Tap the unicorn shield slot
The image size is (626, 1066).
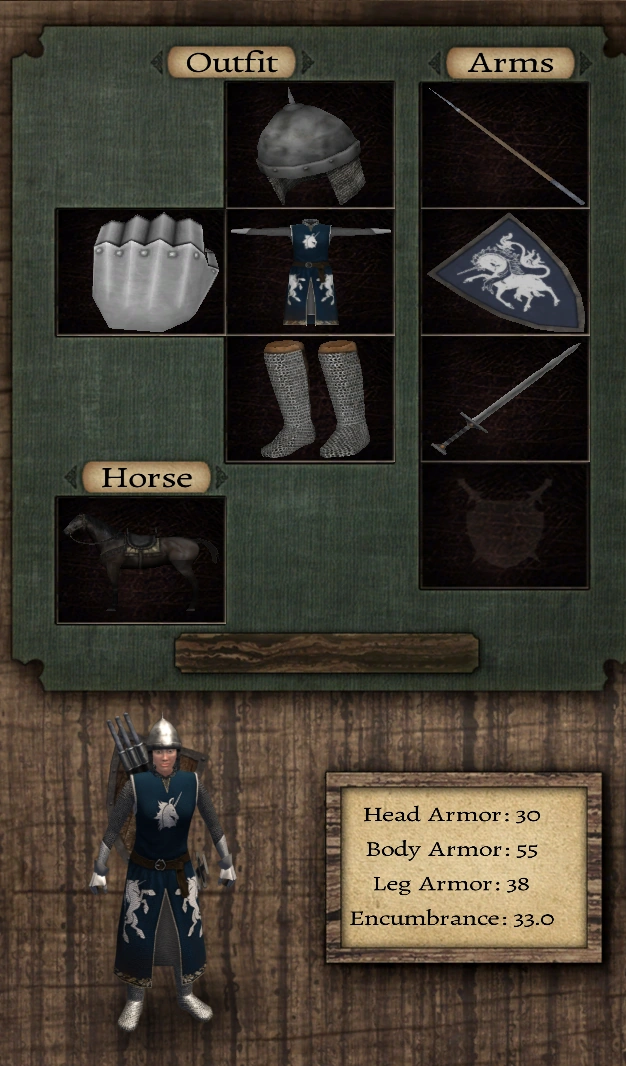[504, 272]
